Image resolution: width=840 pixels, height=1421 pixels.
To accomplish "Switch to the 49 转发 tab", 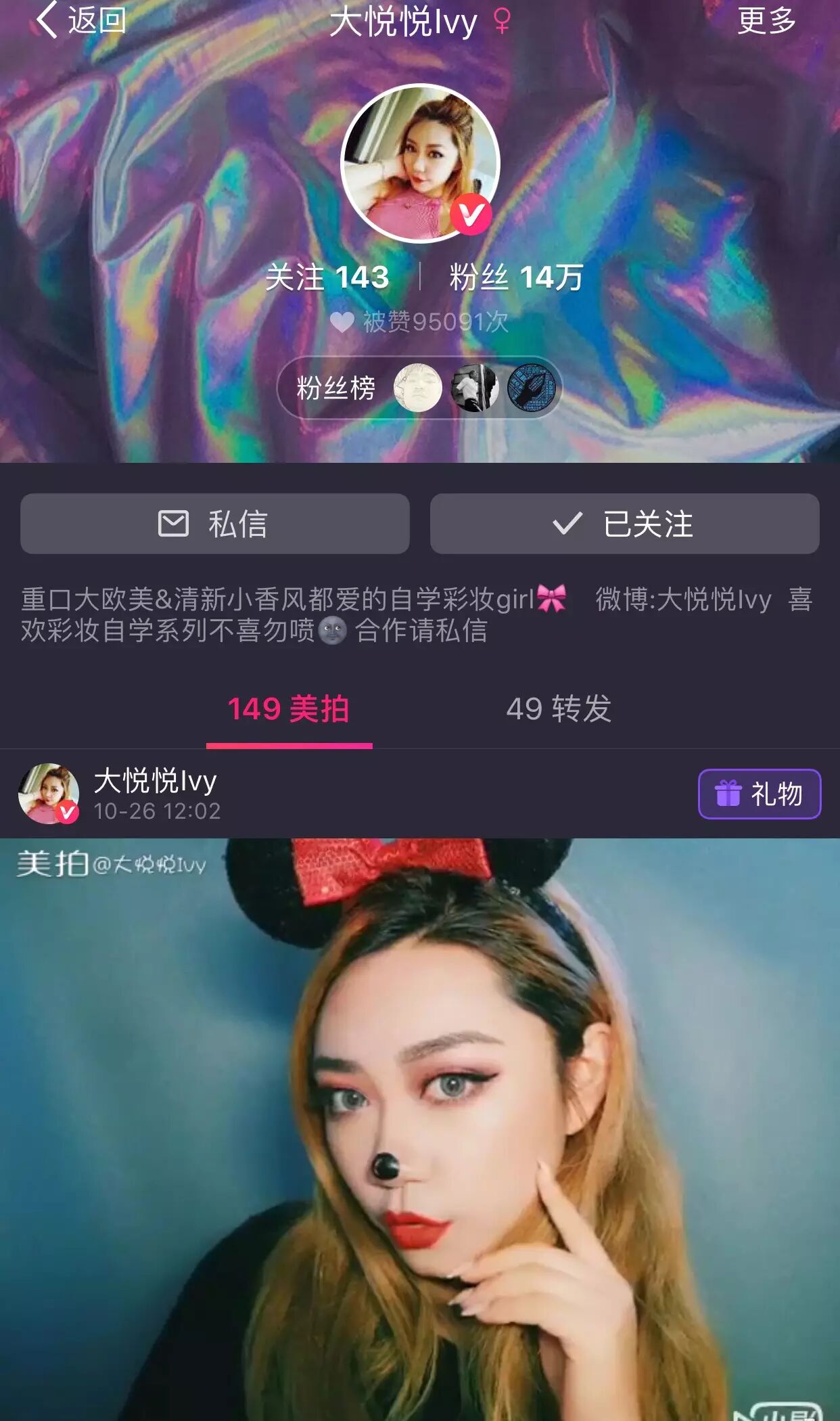I will point(559,709).
